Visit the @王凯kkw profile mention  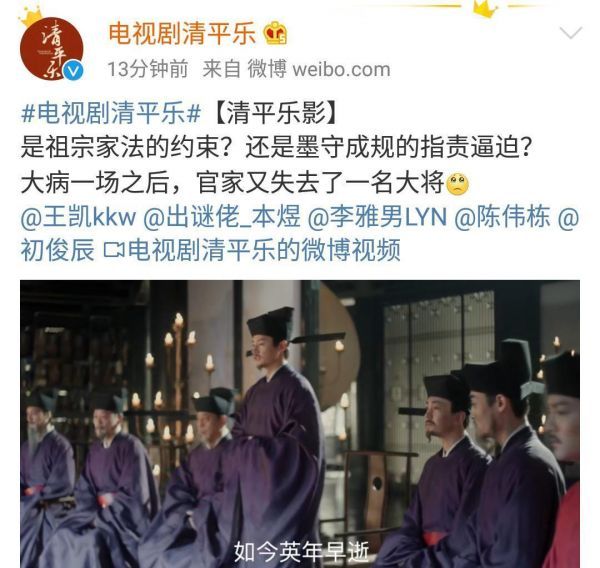click(x=78, y=218)
